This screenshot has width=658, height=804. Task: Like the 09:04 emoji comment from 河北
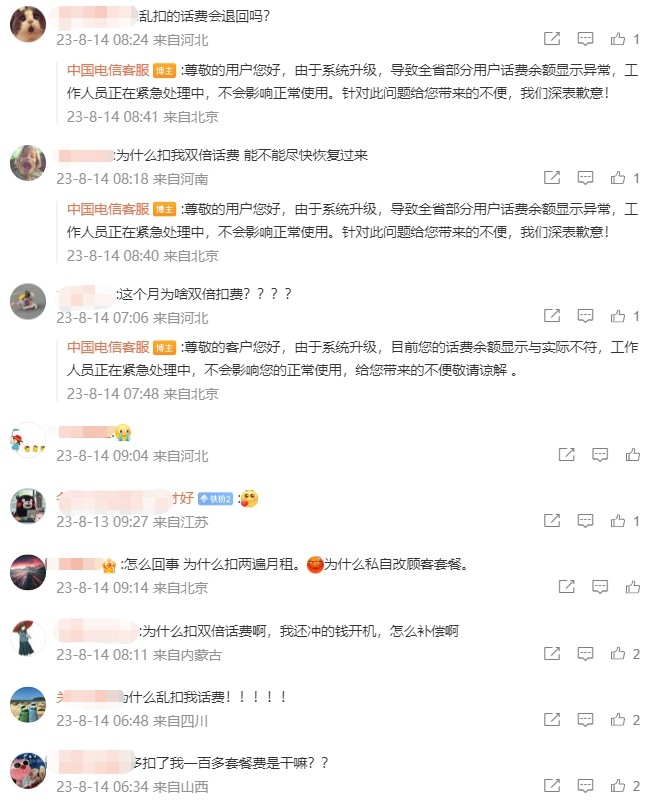[x=632, y=454]
